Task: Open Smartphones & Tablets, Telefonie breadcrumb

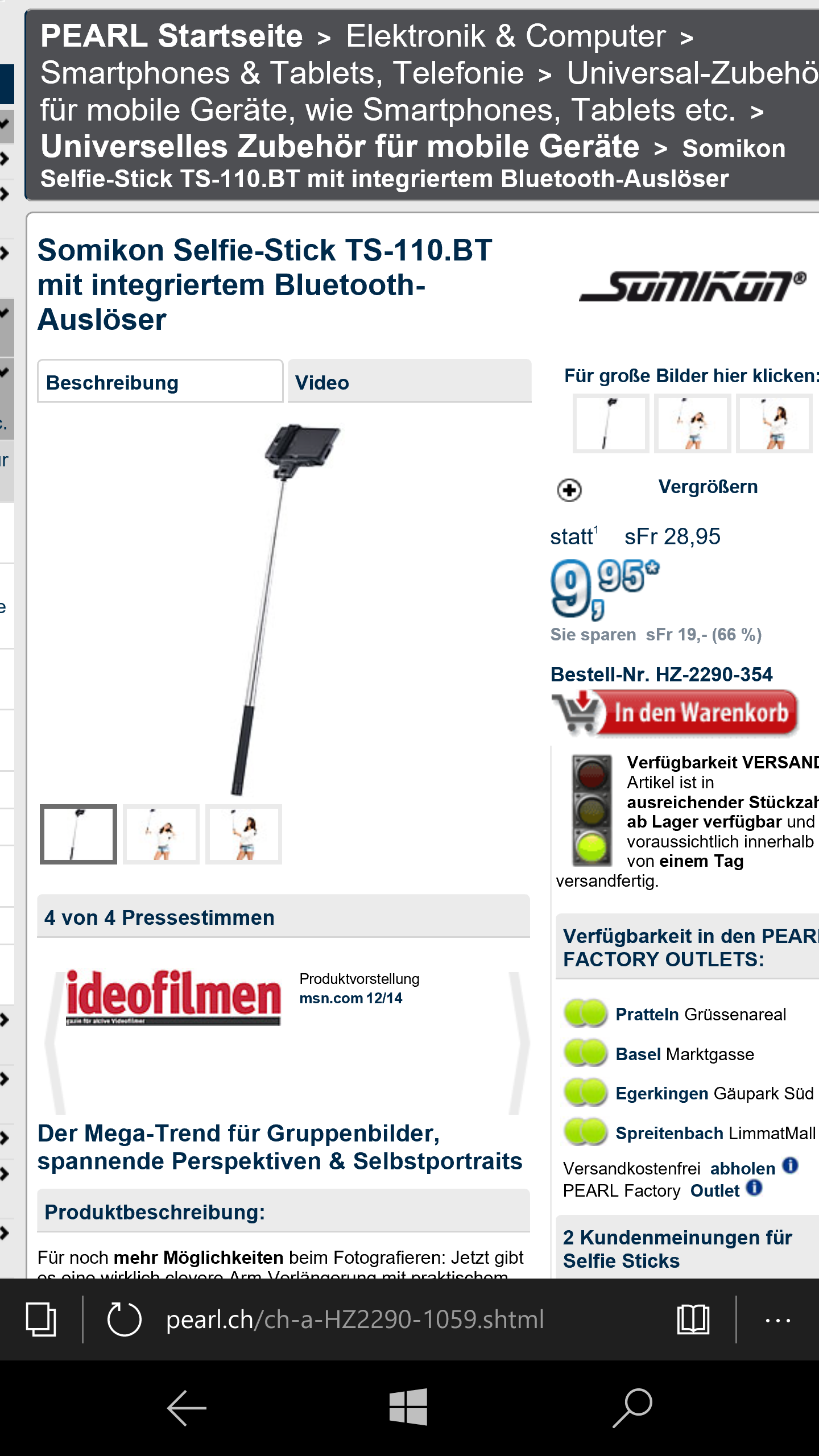Action: coord(282,73)
